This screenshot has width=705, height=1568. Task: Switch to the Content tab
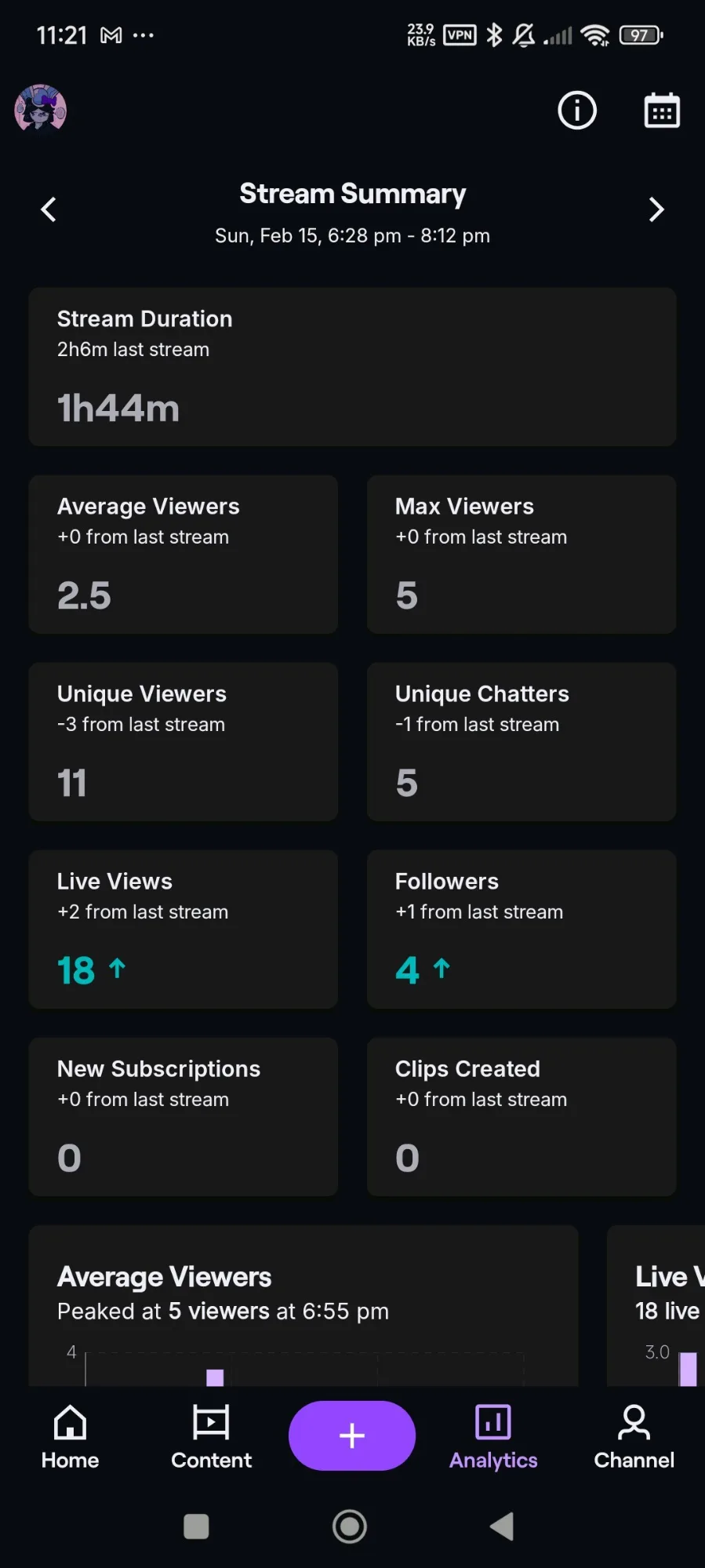(211, 1436)
